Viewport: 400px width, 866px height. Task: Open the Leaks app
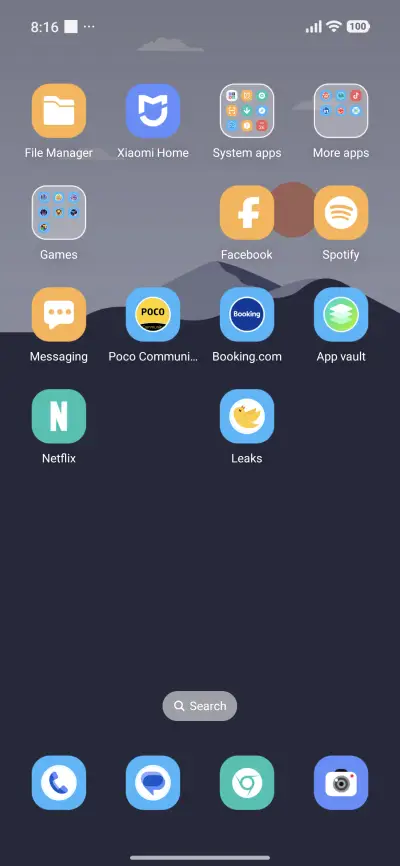pos(247,416)
